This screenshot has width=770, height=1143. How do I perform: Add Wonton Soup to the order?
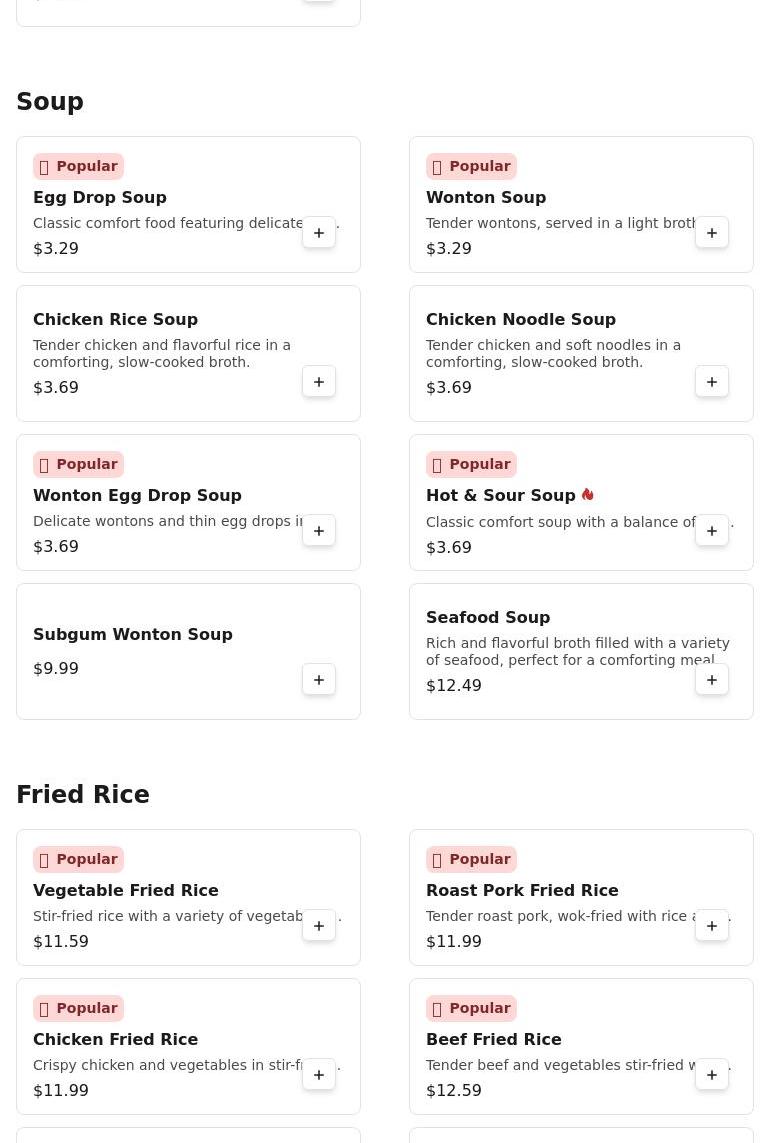click(x=712, y=233)
